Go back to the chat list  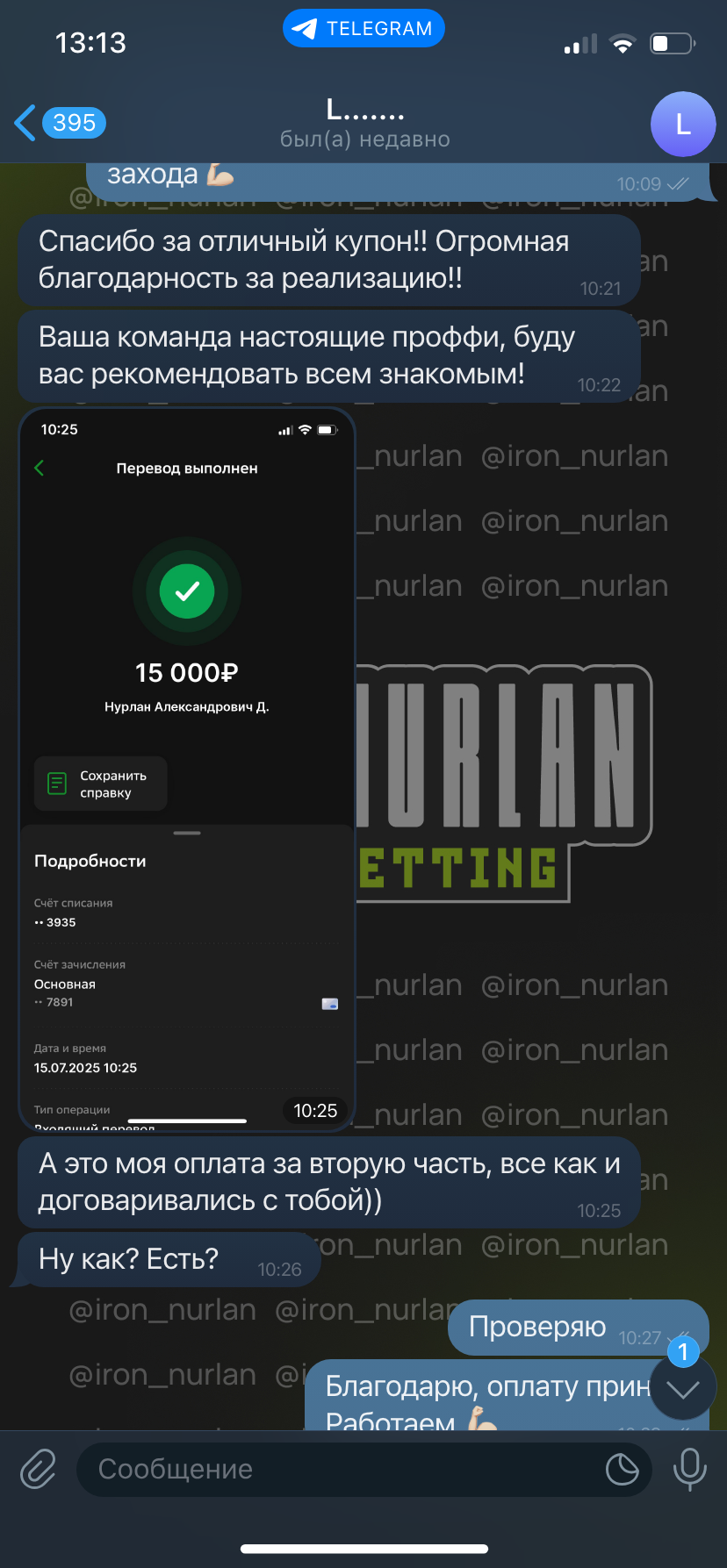[x=60, y=123]
